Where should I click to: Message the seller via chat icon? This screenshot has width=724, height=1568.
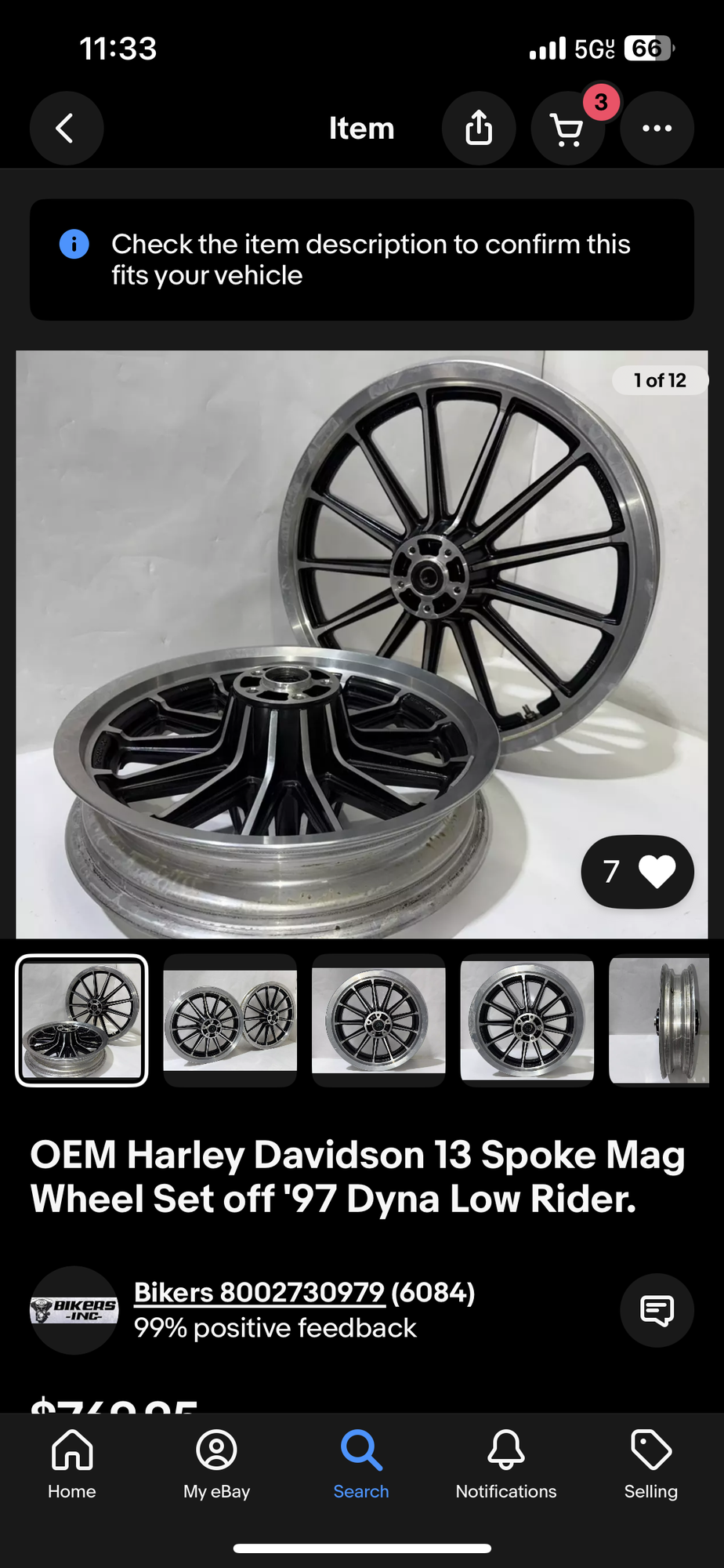657,1310
